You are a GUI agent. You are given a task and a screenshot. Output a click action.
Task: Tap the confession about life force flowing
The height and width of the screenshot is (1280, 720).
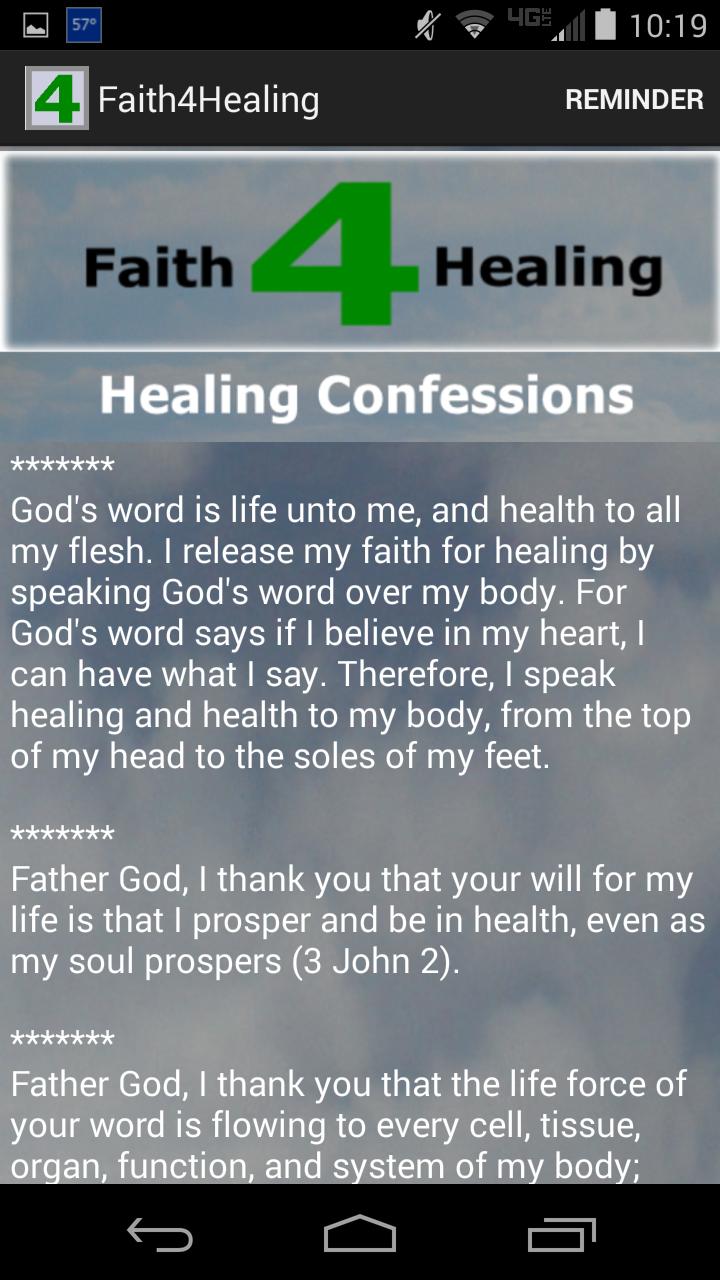click(350, 1123)
